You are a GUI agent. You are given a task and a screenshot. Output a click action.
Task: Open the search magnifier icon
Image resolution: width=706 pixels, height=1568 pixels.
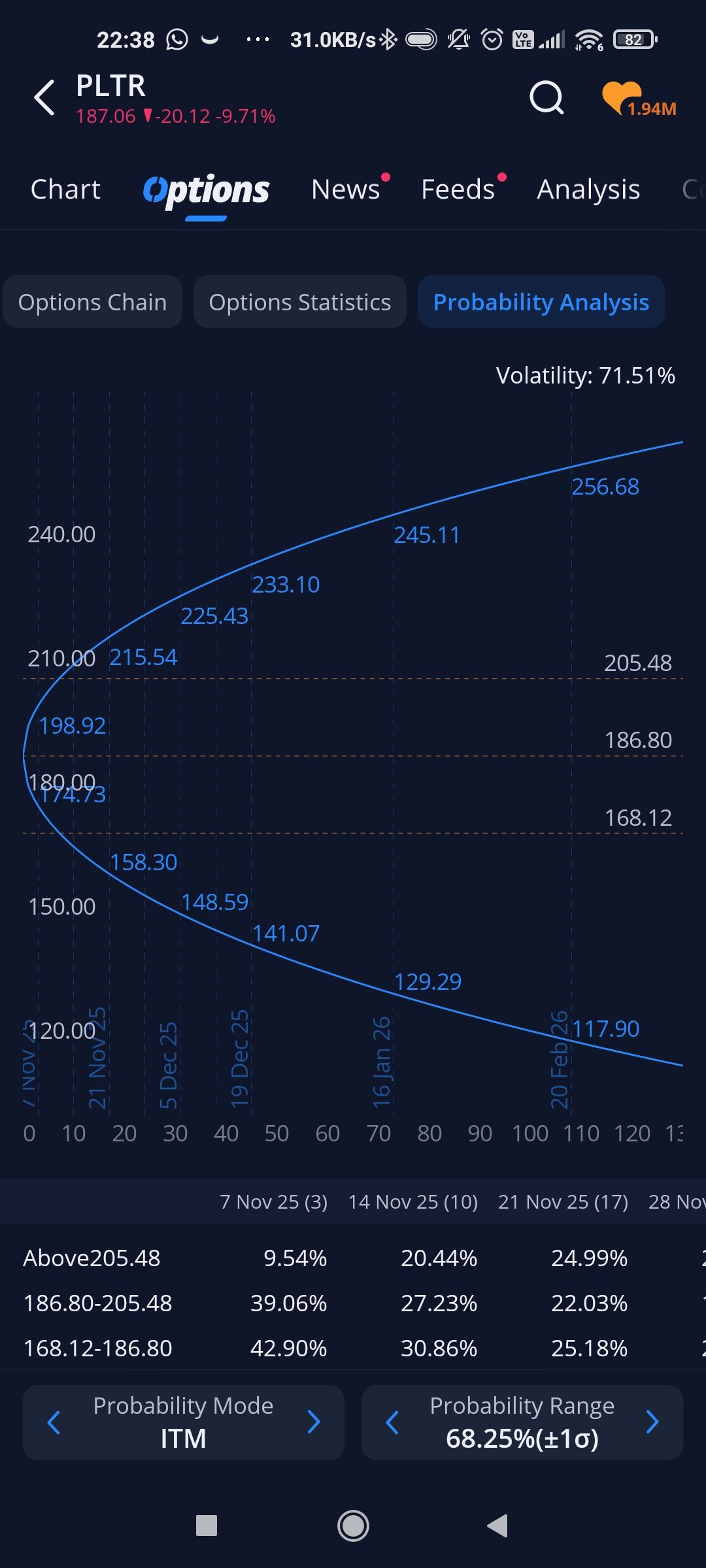[546, 98]
